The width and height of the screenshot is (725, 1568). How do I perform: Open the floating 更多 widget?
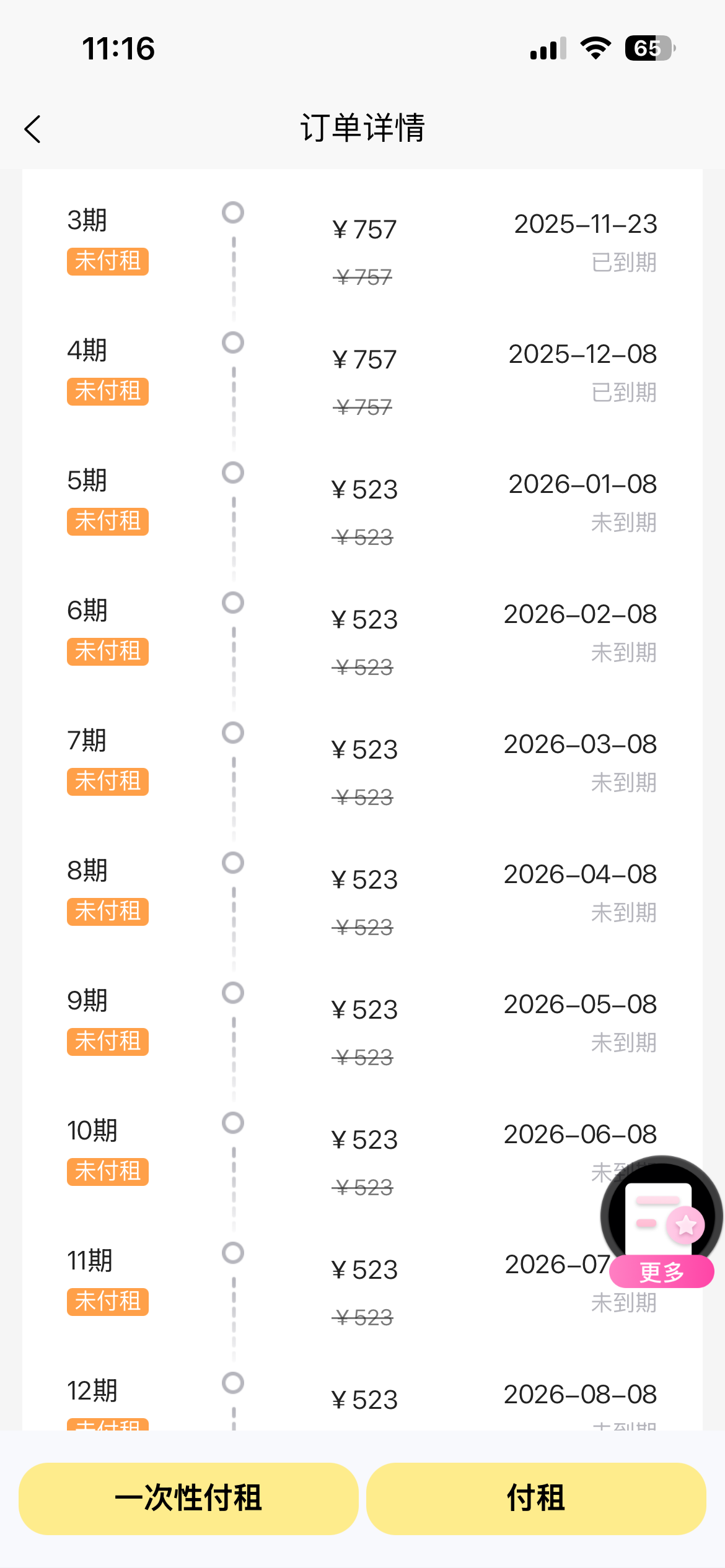pos(661,1223)
